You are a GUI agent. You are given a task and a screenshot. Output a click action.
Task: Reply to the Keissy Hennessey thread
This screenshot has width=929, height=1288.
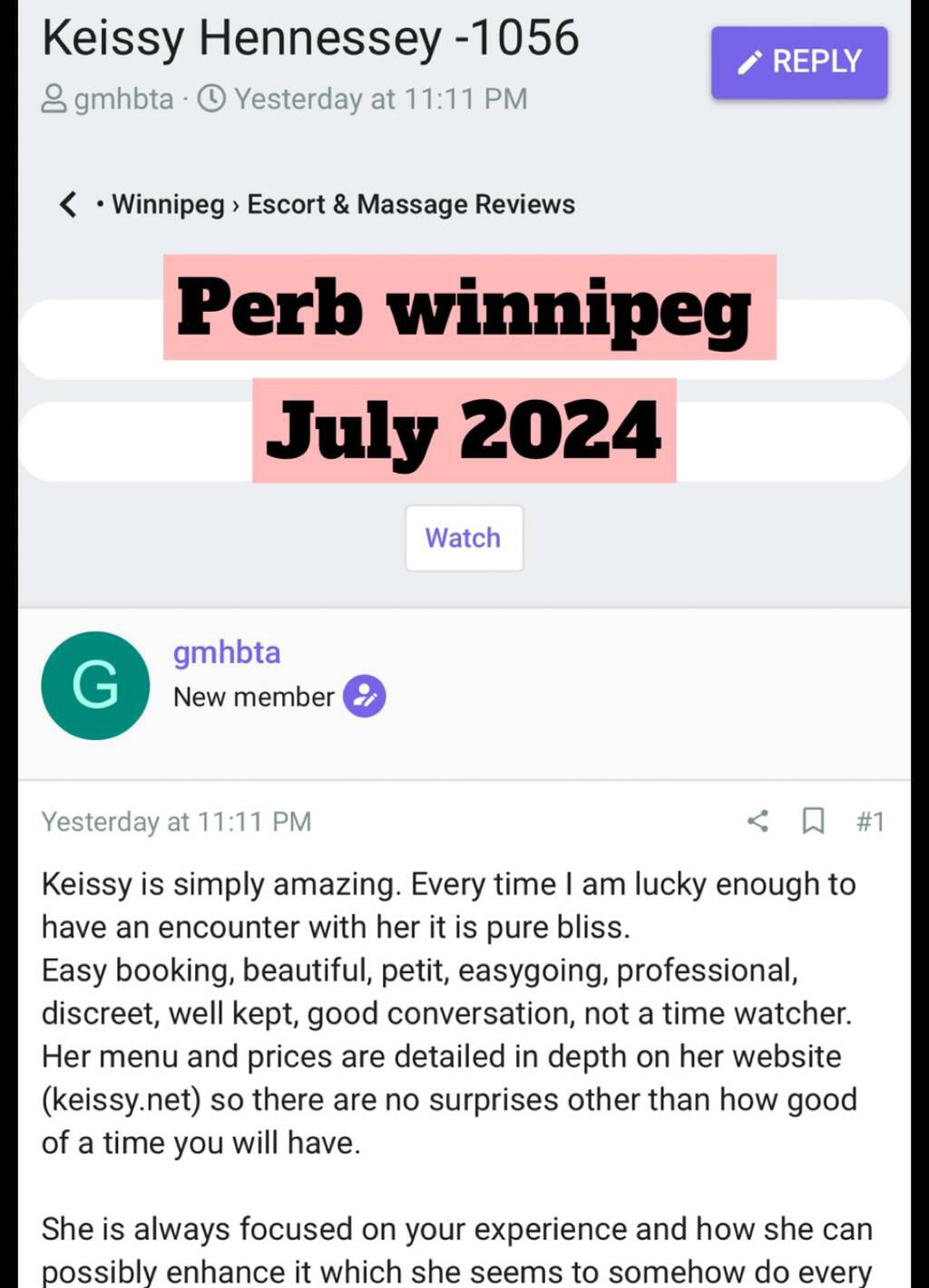(x=798, y=62)
